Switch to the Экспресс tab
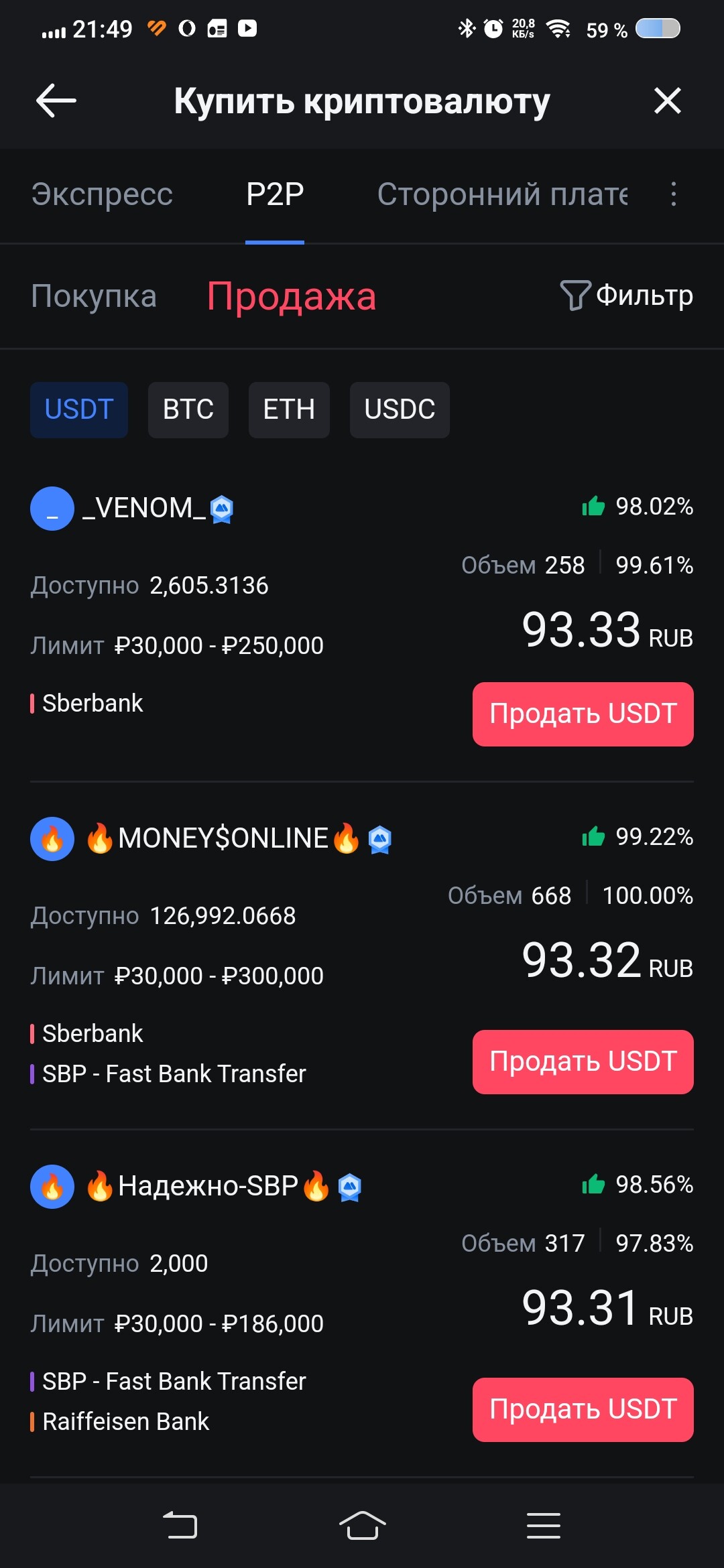This screenshot has height=1568, width=724. click(102, 194)
